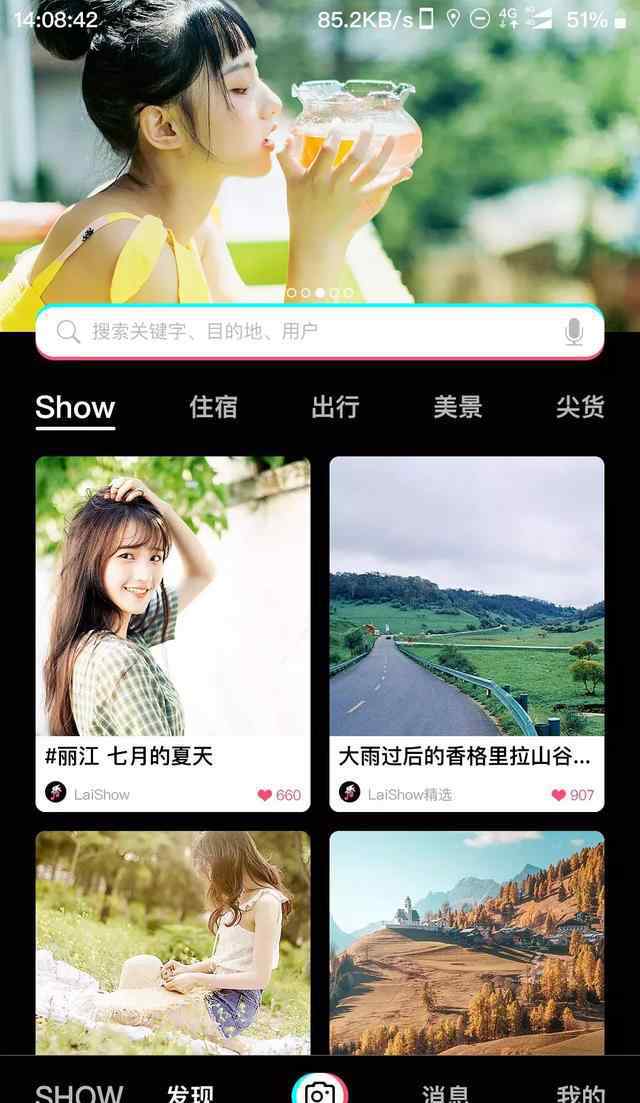Switch to the 出行 tab
Viewport: 640px width, 1103px height.
(x=335, y=407)
